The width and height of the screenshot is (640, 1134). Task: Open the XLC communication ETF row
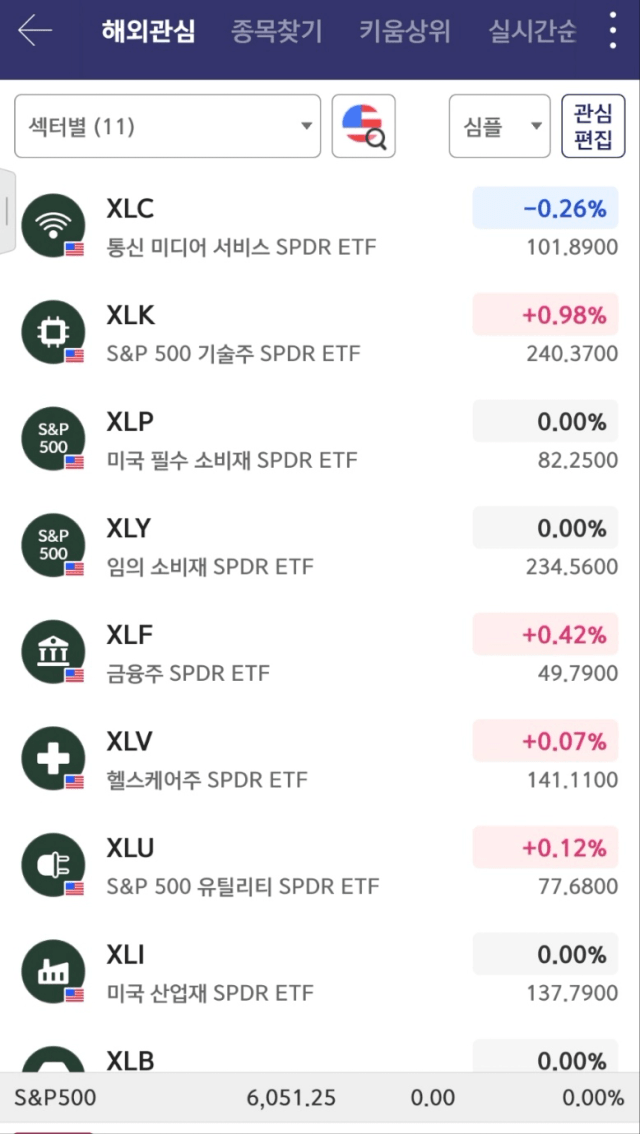320,226
